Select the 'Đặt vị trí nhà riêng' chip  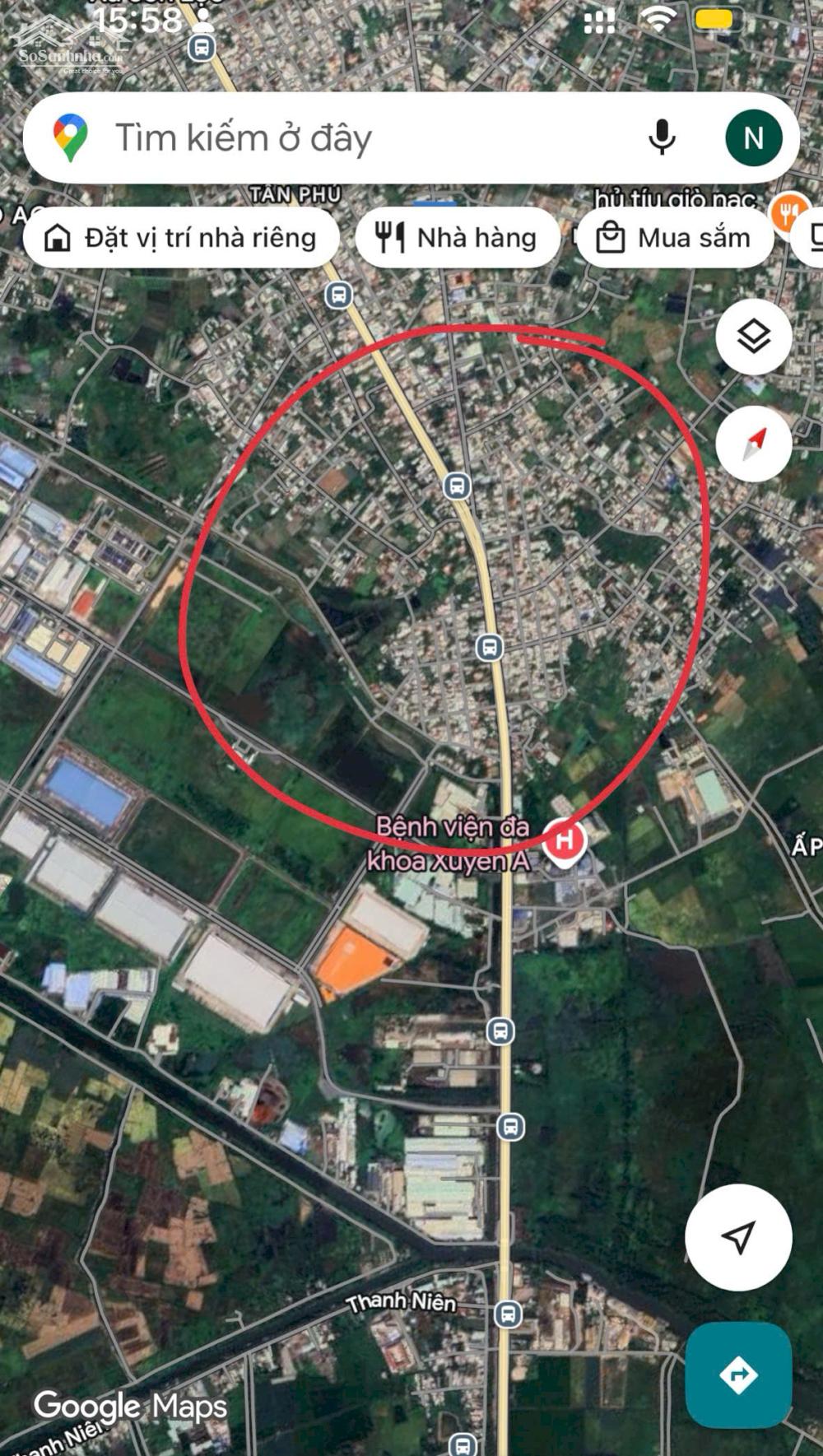(182, 238)
